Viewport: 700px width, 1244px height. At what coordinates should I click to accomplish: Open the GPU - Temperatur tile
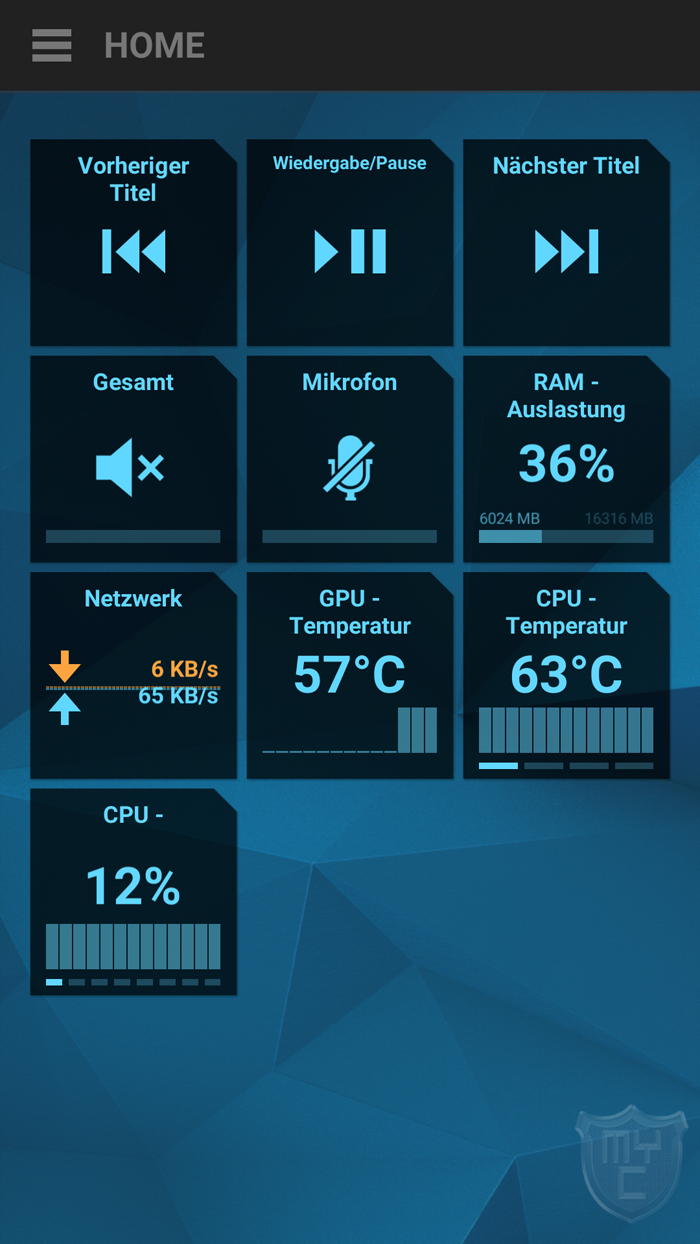[x=350, y=675]
